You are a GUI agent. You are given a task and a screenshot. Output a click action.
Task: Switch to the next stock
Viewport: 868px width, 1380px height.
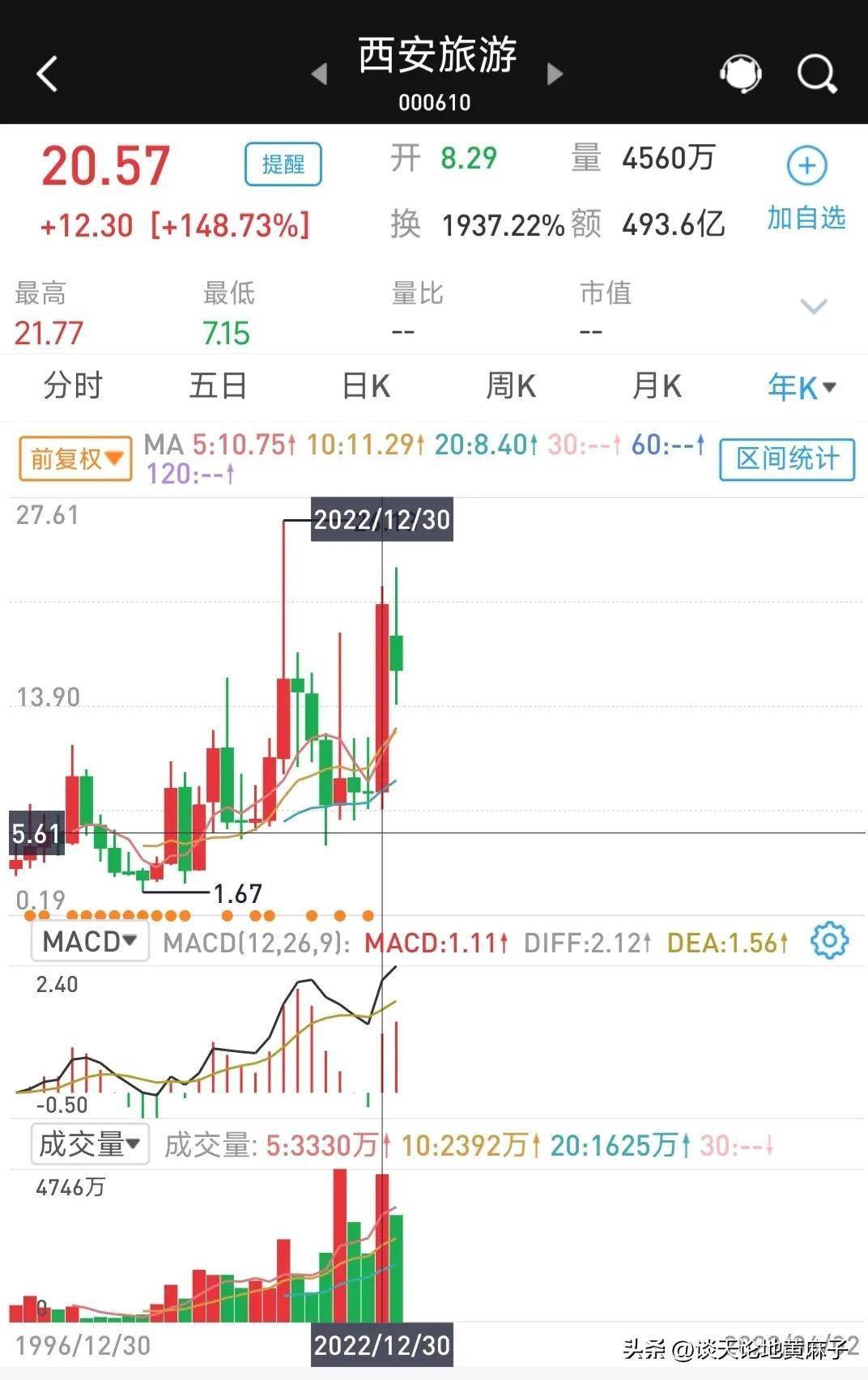[x=555, y=75]
